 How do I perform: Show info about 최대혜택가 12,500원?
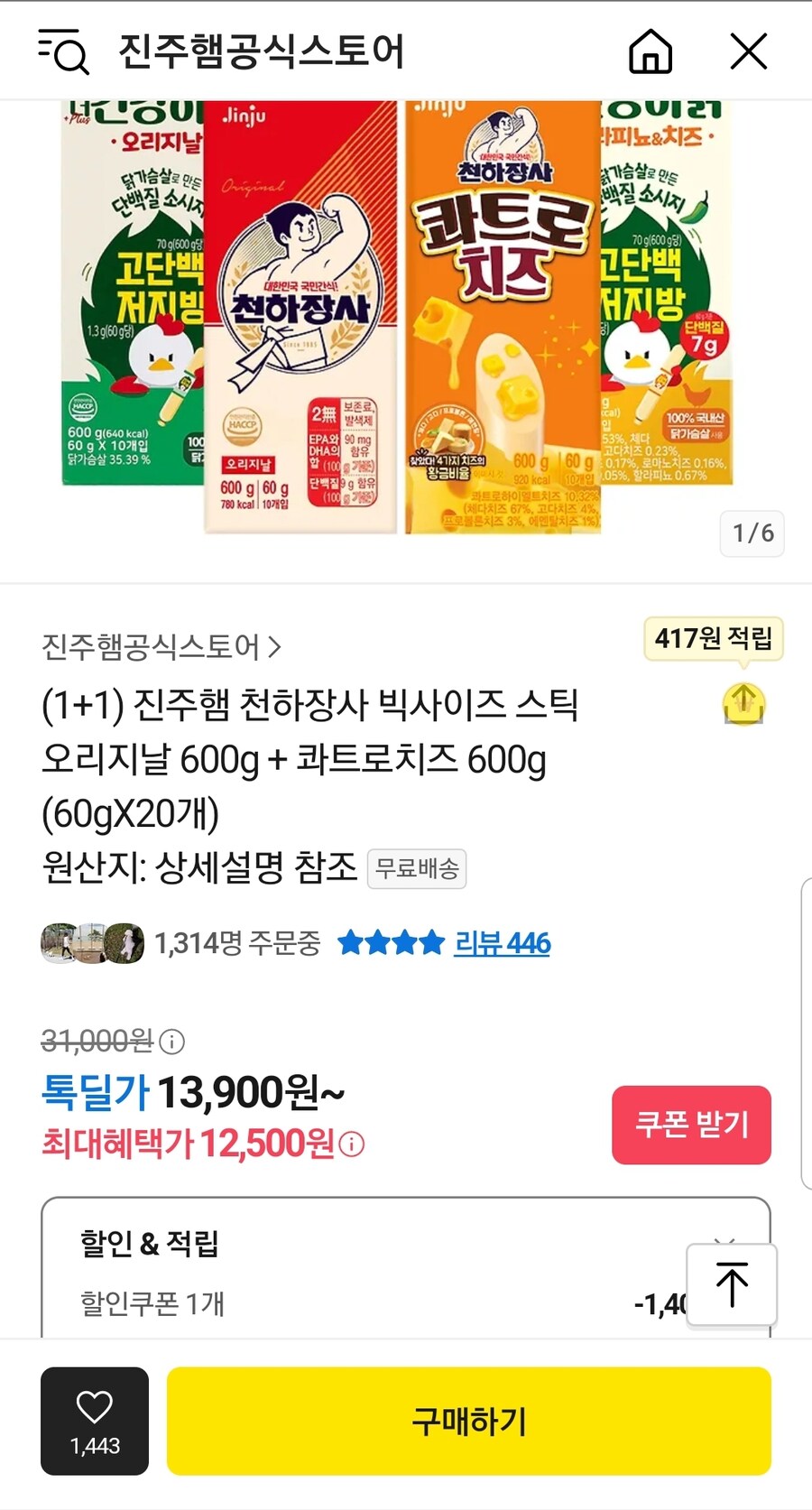click(352, 1144)
